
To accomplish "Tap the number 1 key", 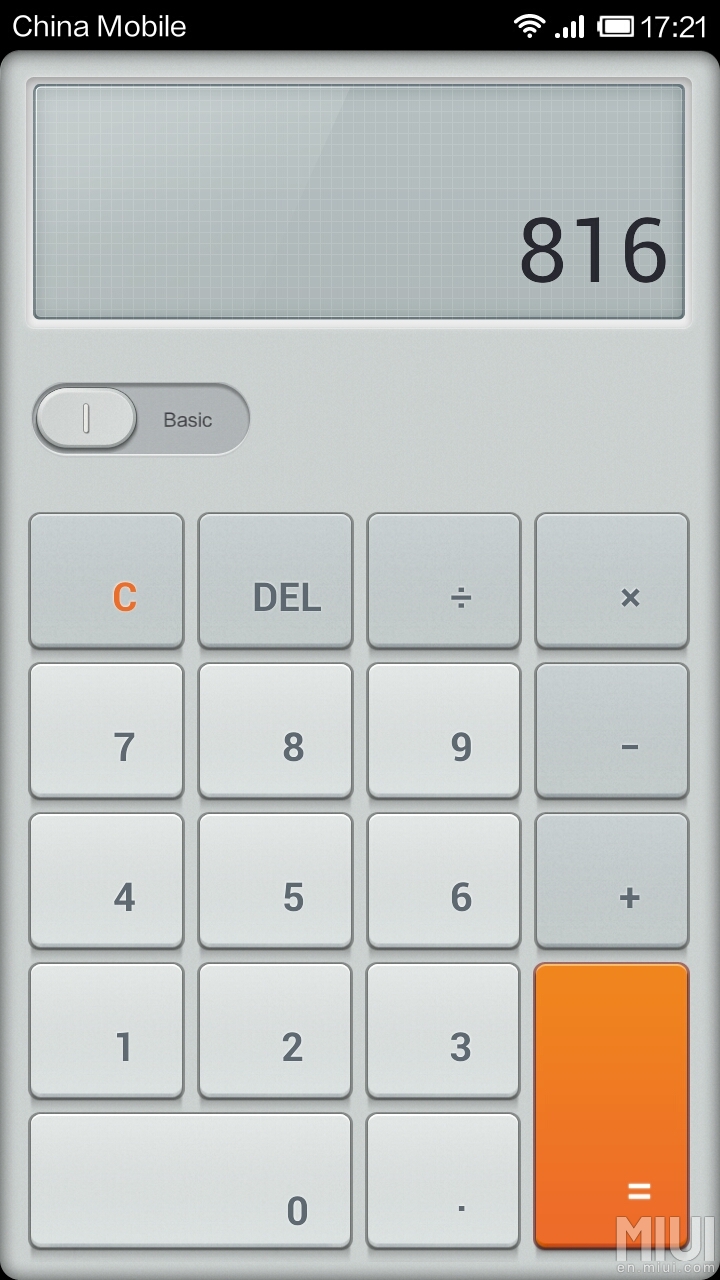I will pyautogui.click(x=107, y=1031).
